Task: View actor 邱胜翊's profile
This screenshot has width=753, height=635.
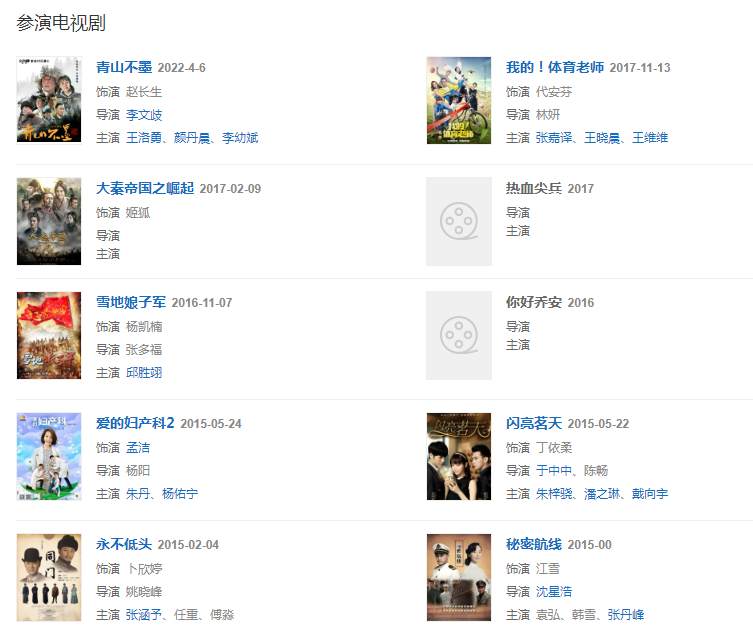Action: (144, 373)
